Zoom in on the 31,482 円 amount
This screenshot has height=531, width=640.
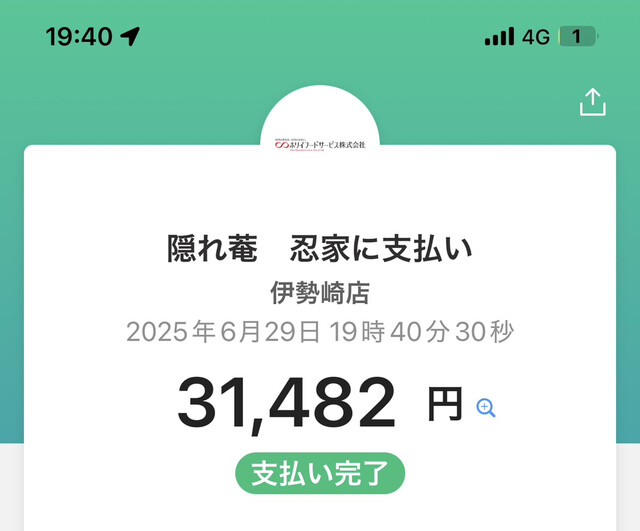[x=486, y=407]
